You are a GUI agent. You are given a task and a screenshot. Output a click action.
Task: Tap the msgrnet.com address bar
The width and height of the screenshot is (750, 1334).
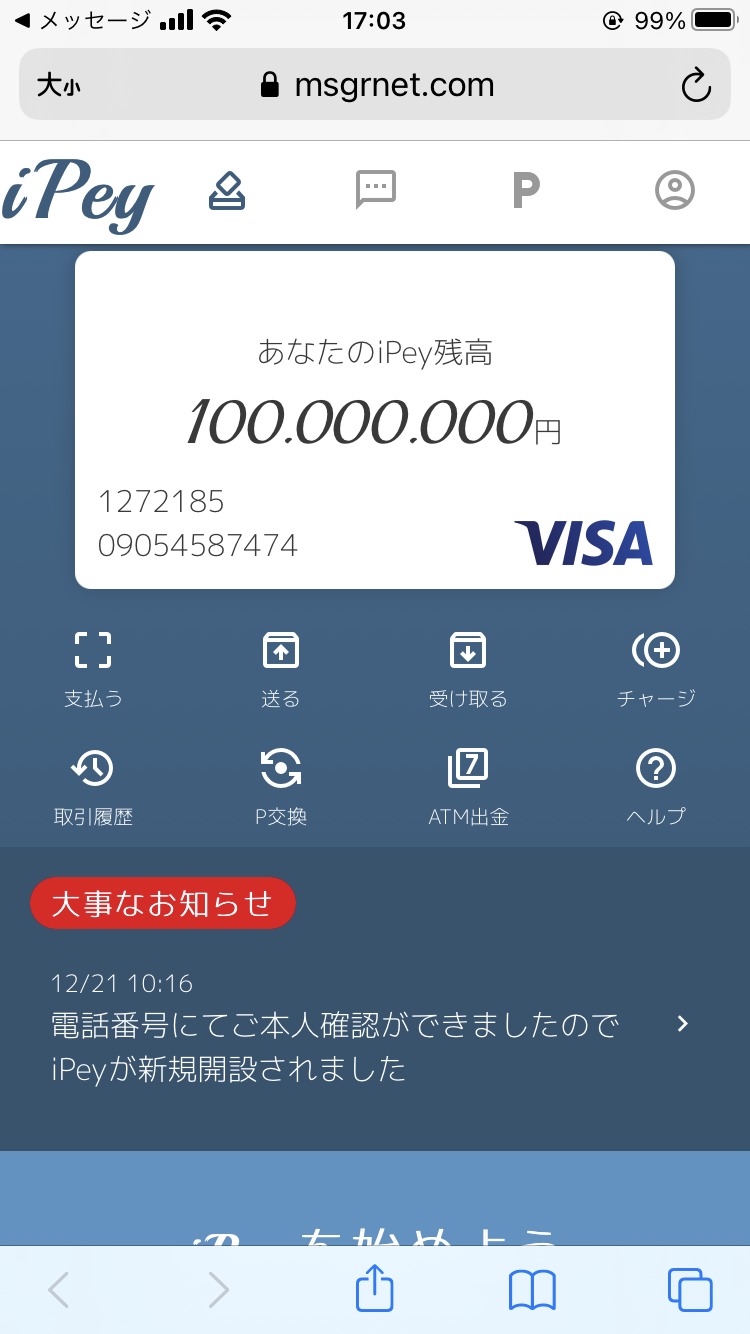tap(375, 85)
